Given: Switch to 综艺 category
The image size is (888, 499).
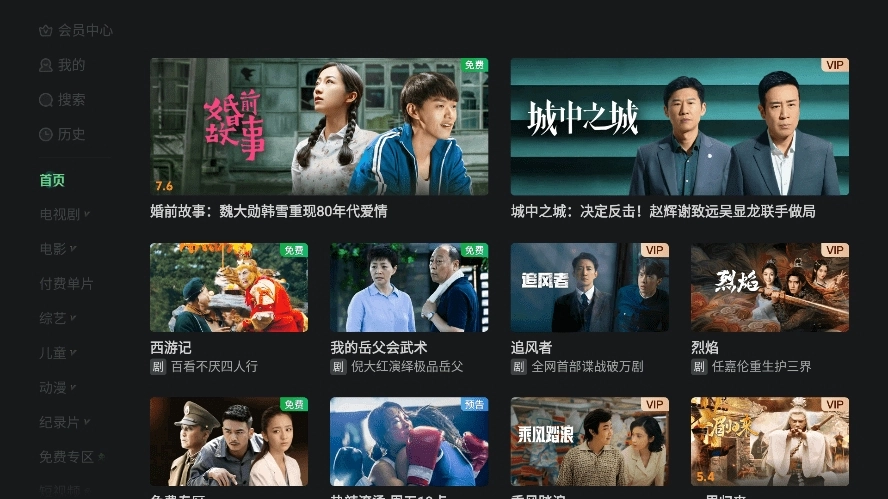Looking at the screenshot, I should tap(57, 318).
